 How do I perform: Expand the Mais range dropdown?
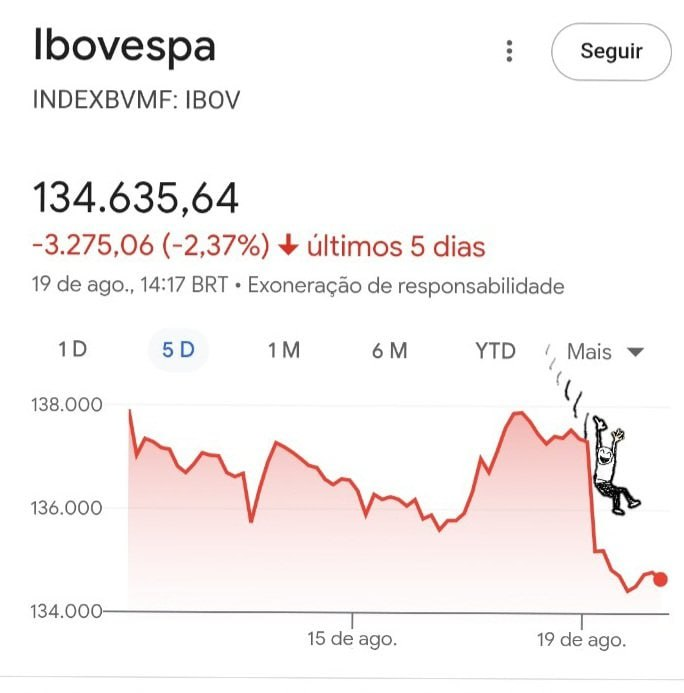[x=605, y=351]
